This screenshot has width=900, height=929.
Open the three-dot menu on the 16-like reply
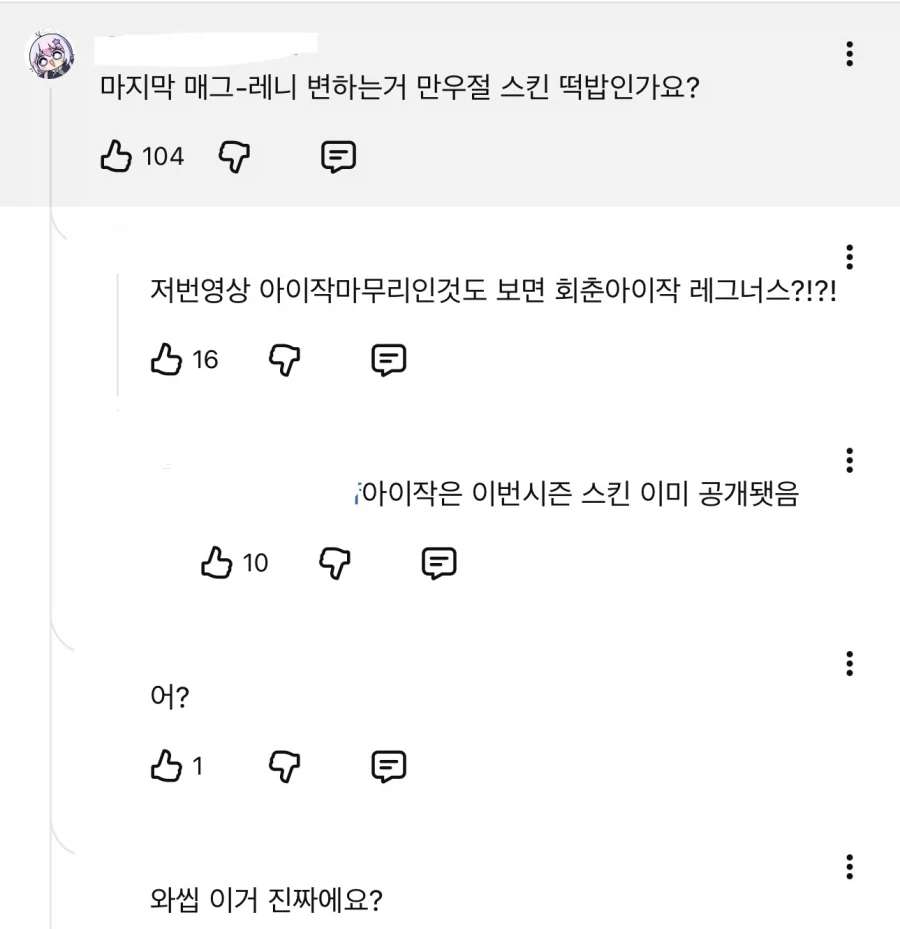[x=851, y=256]
